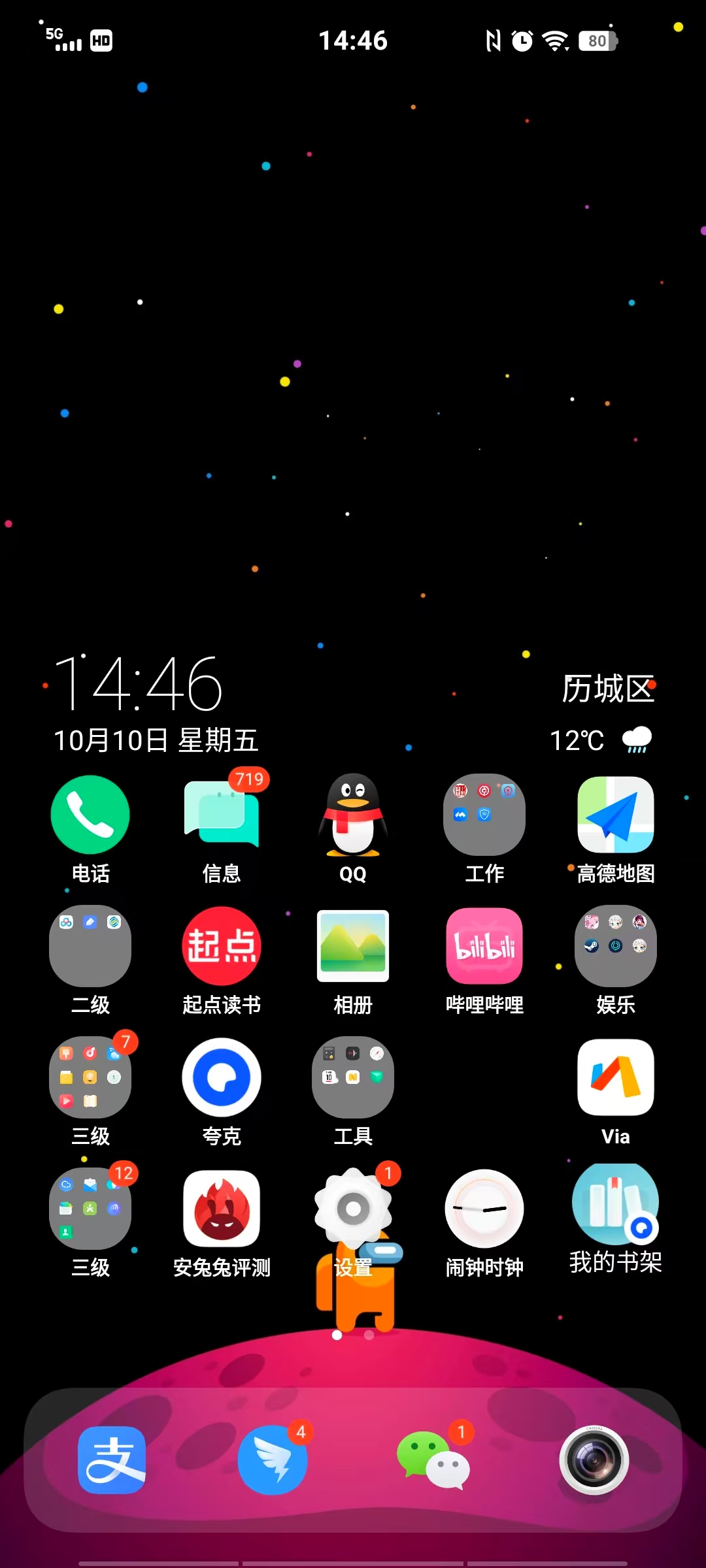Open the 相册 gallery
The width and height of the screenshot is (706, 1568).
pos(353,946)
